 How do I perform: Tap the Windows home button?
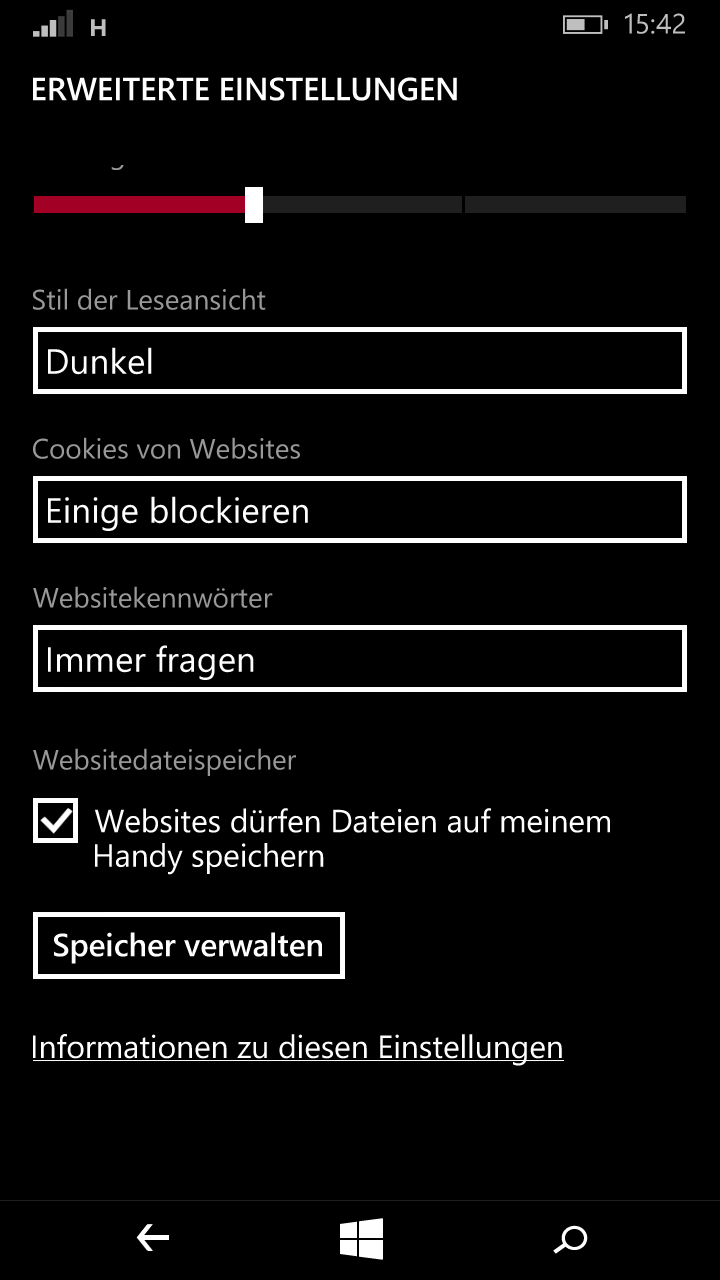pyautogui.click(x=361, y=1239)
